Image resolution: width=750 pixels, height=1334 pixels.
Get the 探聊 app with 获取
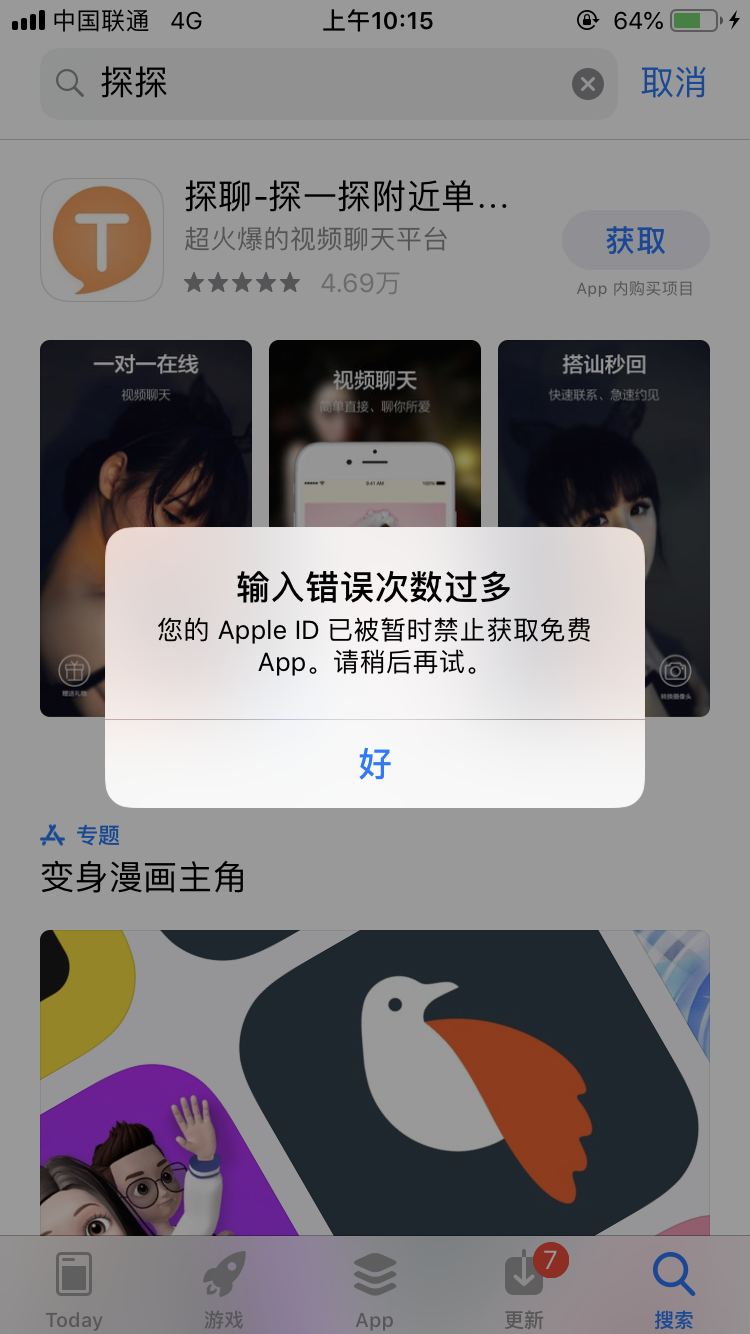(x=635, y=240)
